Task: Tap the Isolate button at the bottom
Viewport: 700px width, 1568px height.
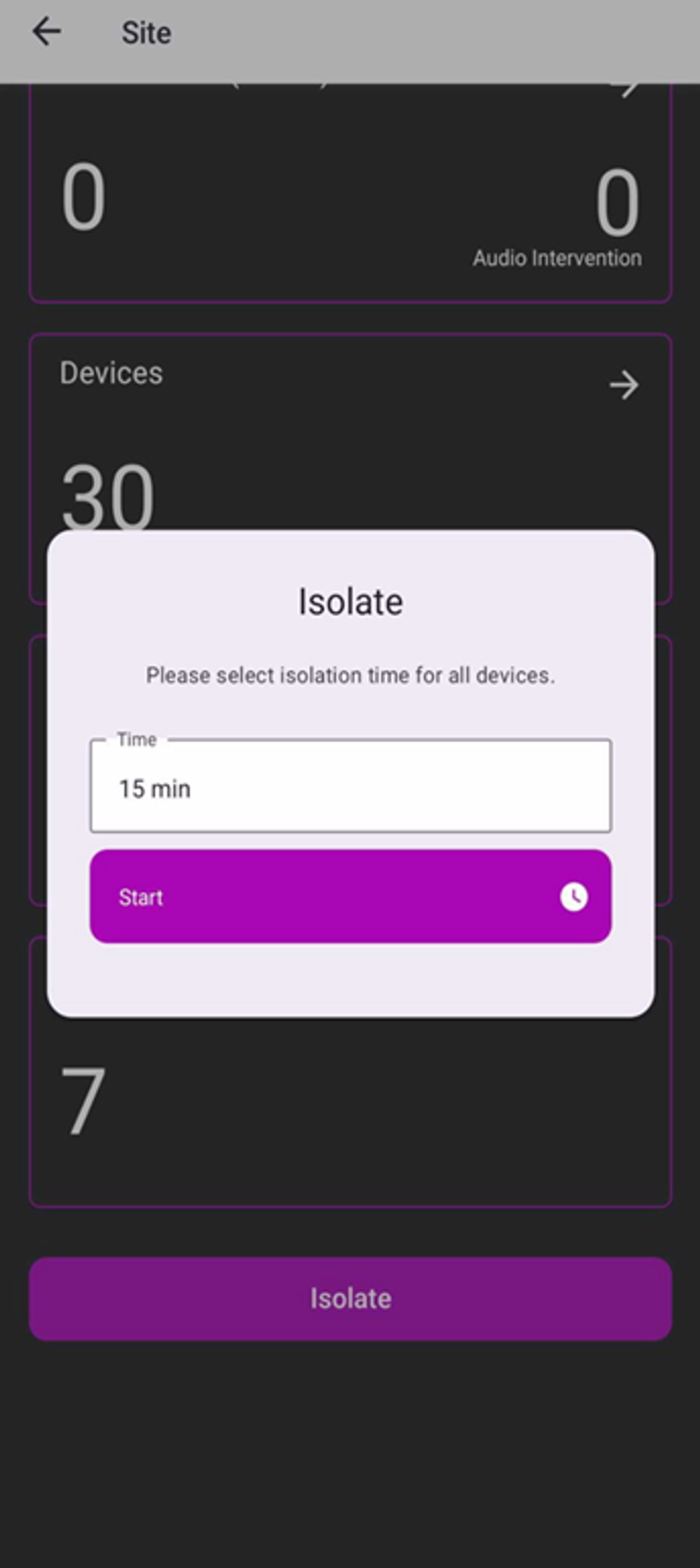Action: 350,1298
